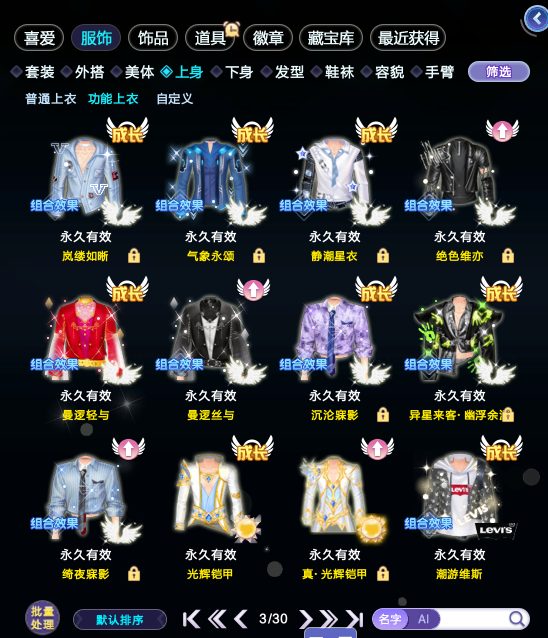
Task: Open the 藏宝库 tab
Action: pyautogui.click(x=330, y=38)
